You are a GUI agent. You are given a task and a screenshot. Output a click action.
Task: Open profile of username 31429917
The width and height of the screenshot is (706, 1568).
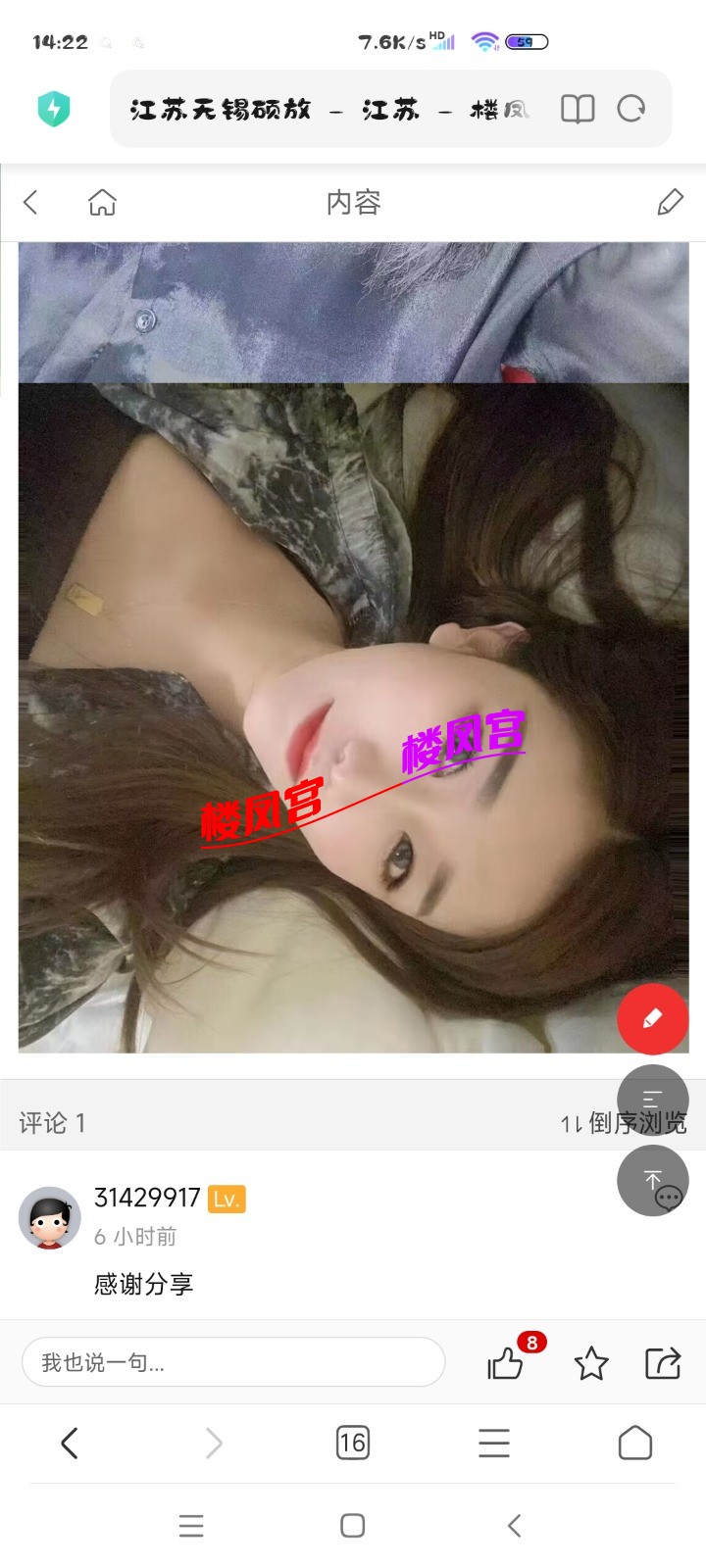coord(147,1198)
